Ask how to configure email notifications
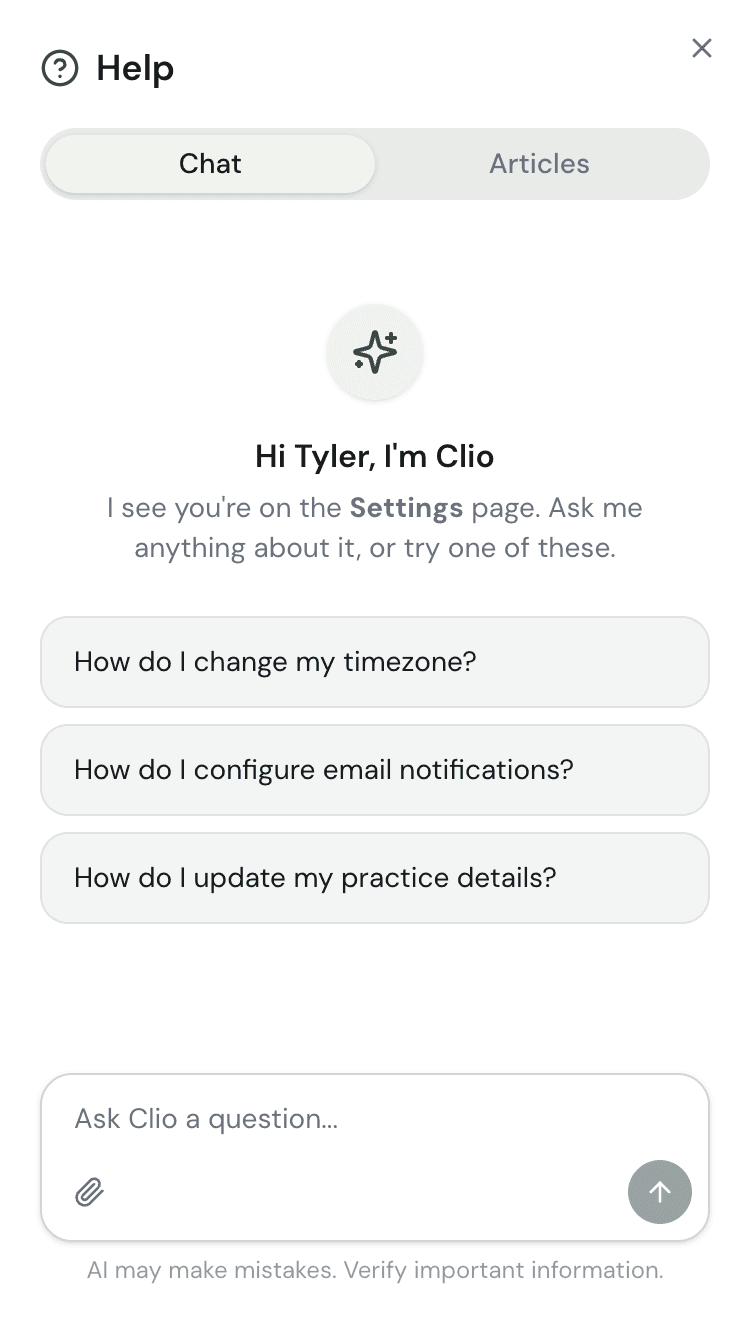This screenshot has height=1334, width=750. tap(375, 770)
